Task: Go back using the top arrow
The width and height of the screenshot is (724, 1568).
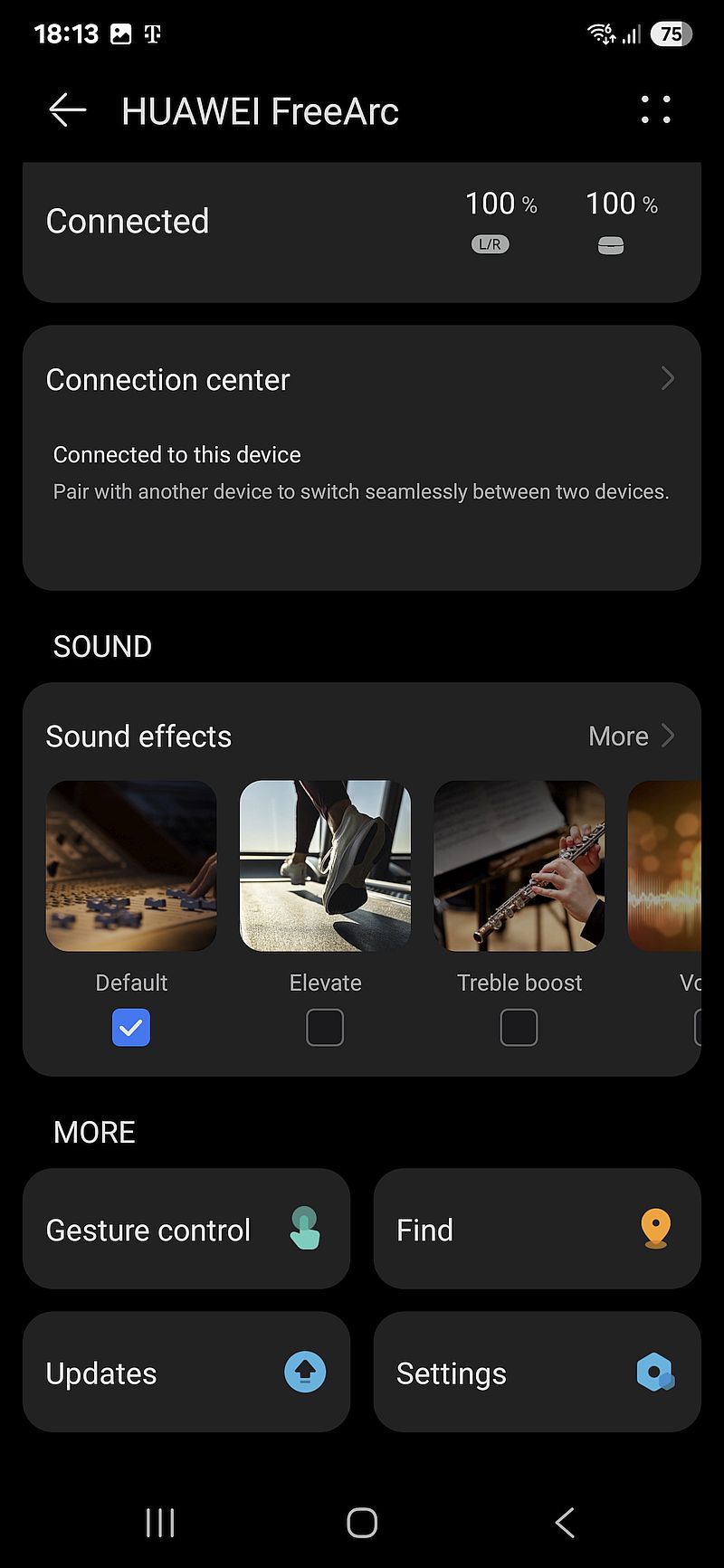Action: click(68, 110)
